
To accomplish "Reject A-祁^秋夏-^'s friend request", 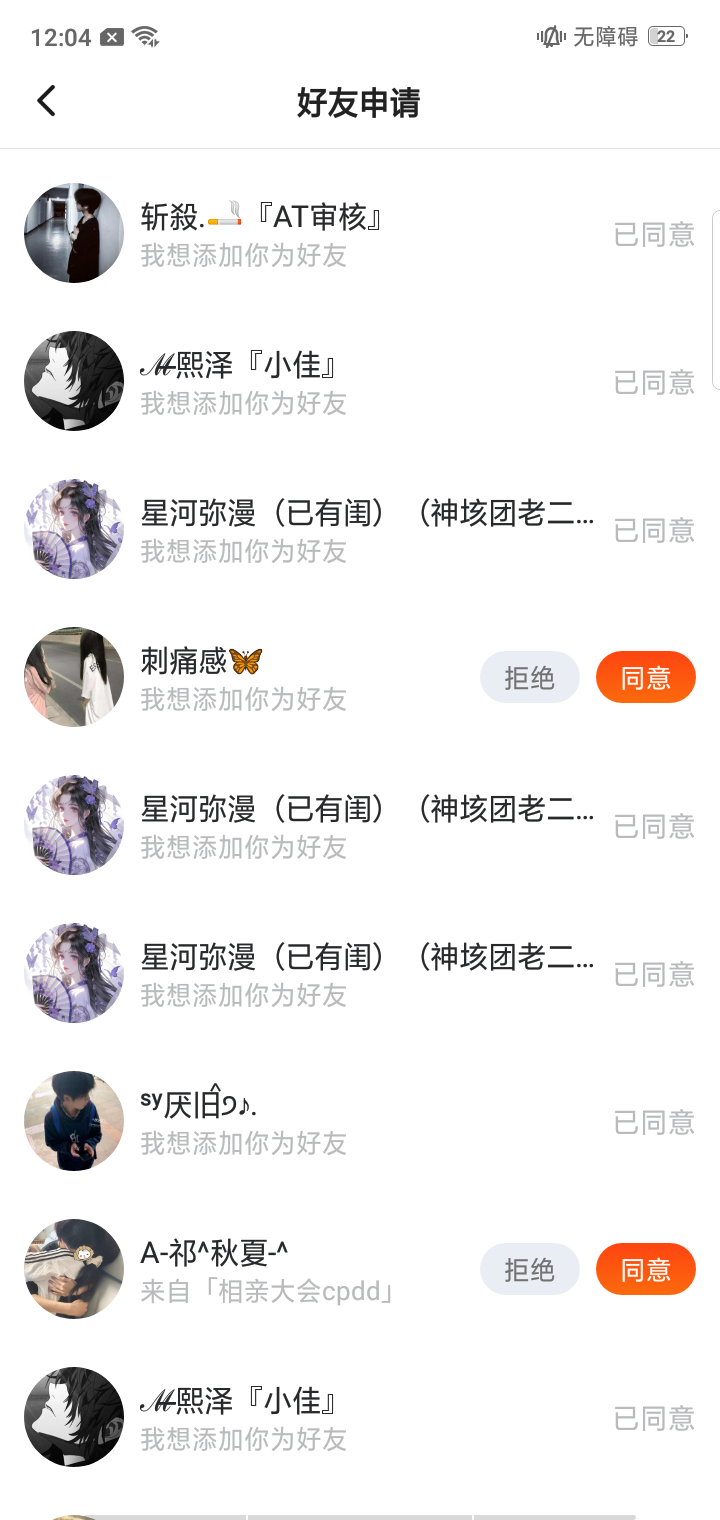I will point(529,1270).
